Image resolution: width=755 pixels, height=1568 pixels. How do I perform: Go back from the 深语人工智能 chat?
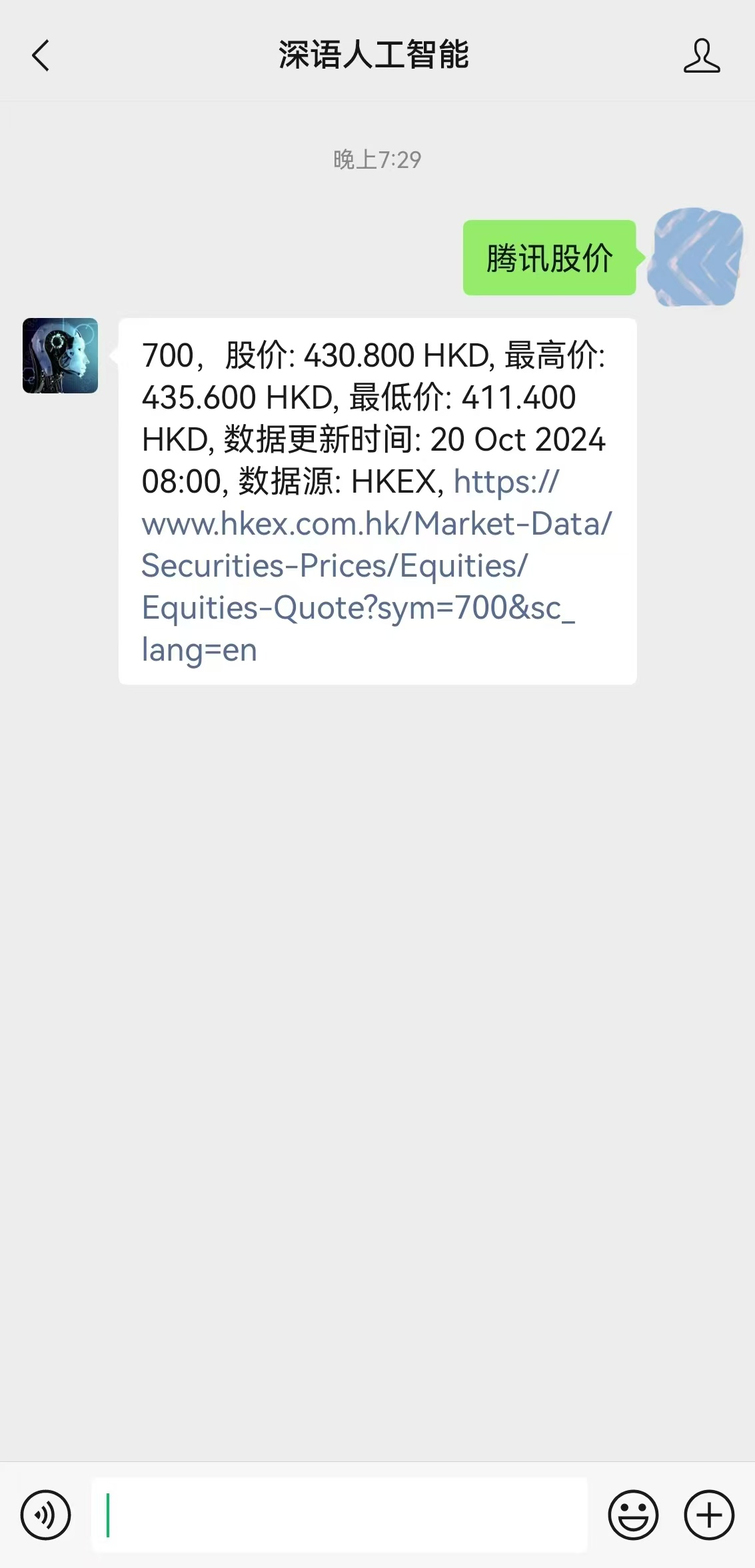click(x=41, y=55)
